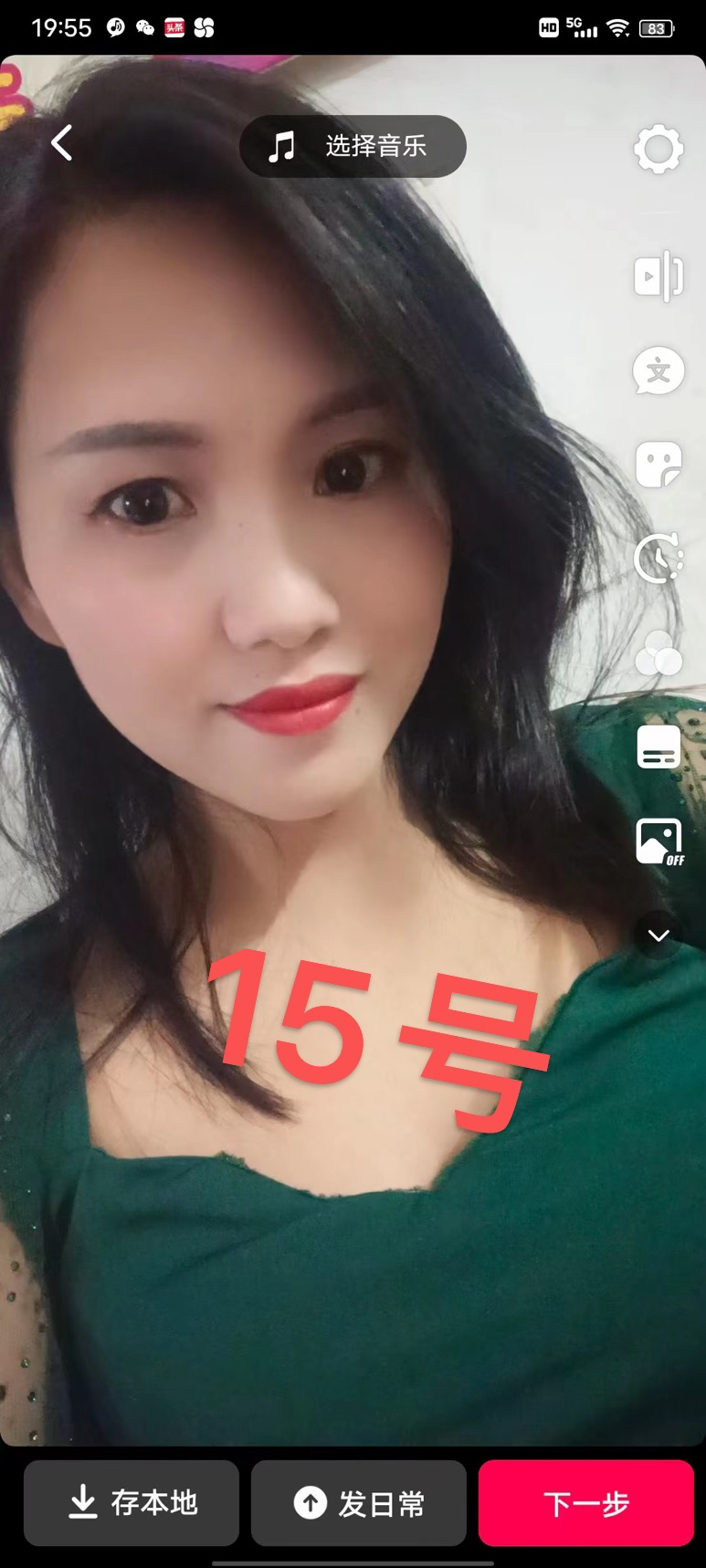The height and width of the screenshot is (1568, 706).
Task: Continue with 下一步
Action: point(585,1502)
